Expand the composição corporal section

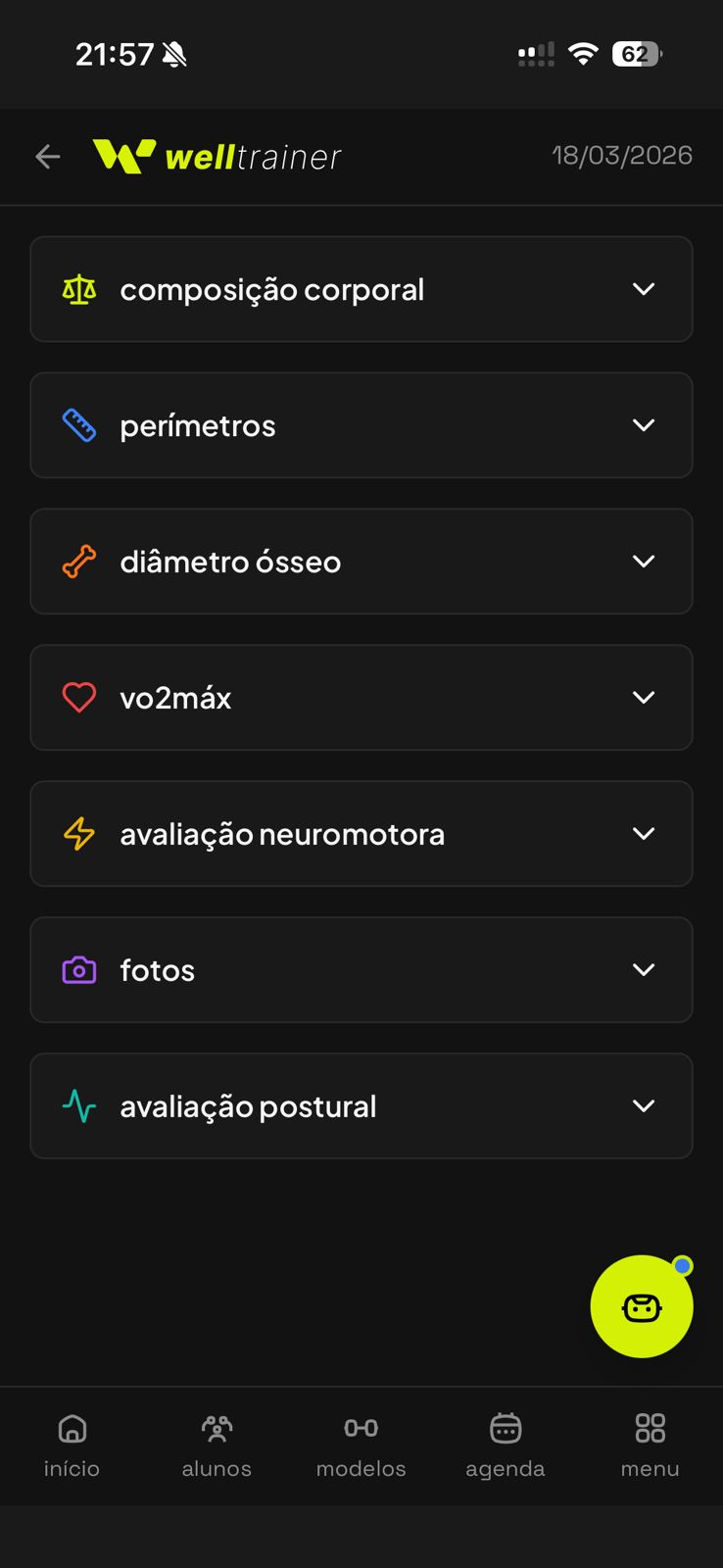tap(644, 289)
